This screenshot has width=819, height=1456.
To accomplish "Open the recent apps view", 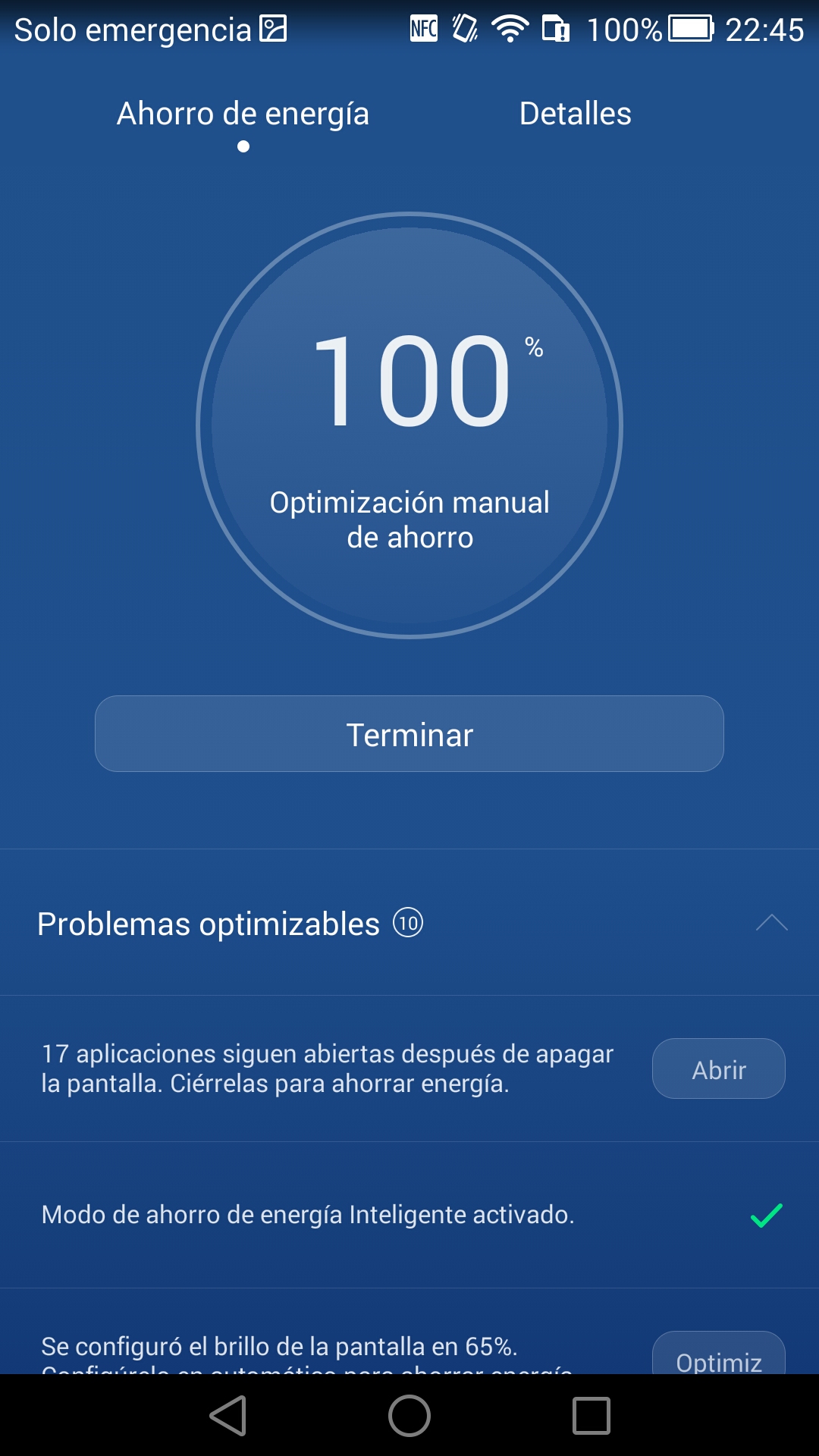I will point(591,1416).
